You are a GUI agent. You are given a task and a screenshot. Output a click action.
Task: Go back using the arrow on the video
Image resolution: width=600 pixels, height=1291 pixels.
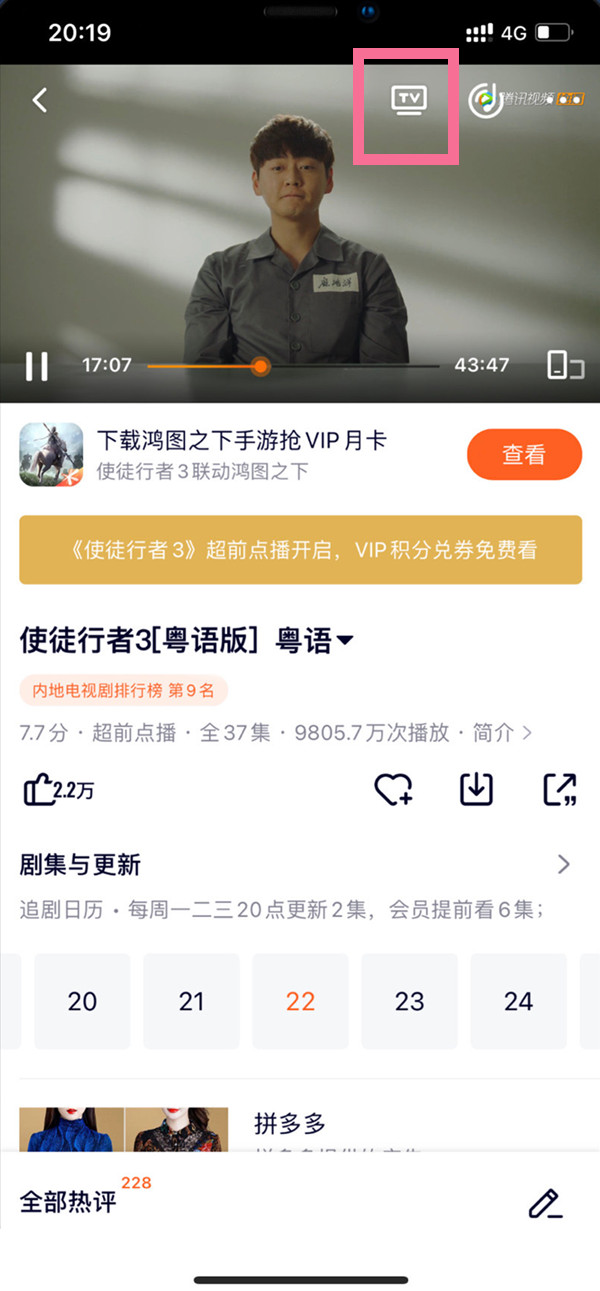click(40, 100)
